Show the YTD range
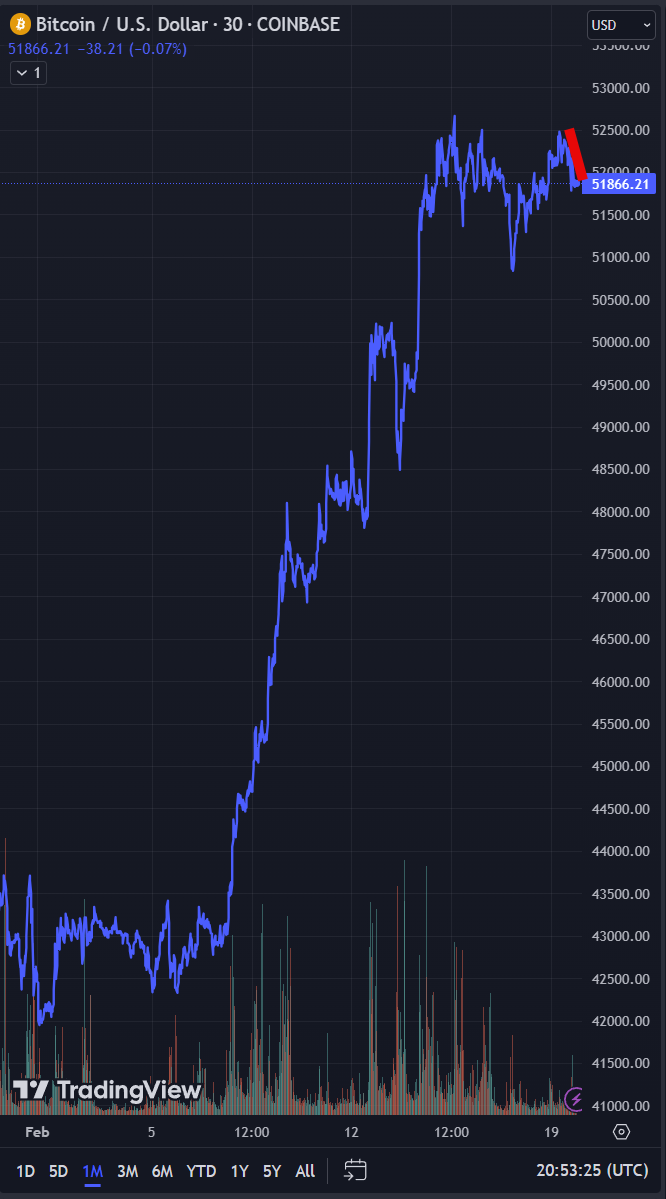 (201, 1171)
